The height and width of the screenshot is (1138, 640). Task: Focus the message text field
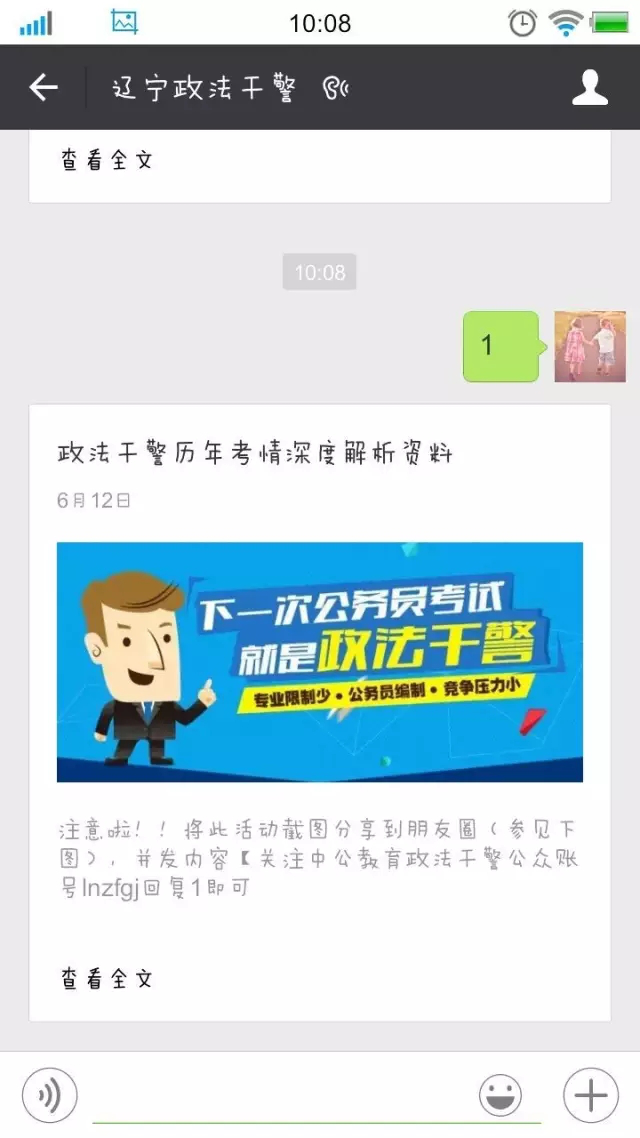point(280,1098)
